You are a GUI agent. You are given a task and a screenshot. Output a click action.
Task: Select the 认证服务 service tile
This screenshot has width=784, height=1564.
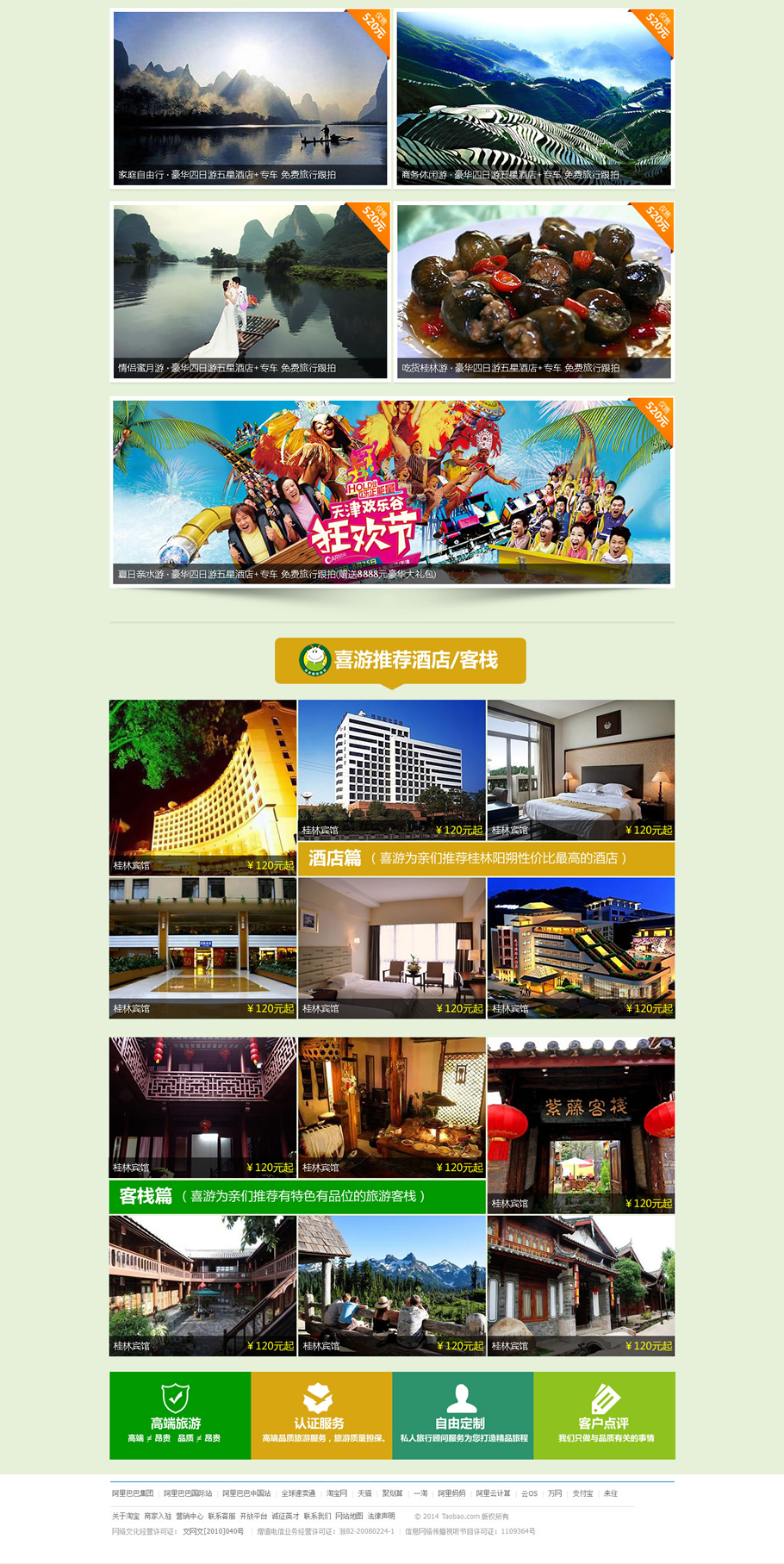pyautogui.click(x=320, y=1415)
